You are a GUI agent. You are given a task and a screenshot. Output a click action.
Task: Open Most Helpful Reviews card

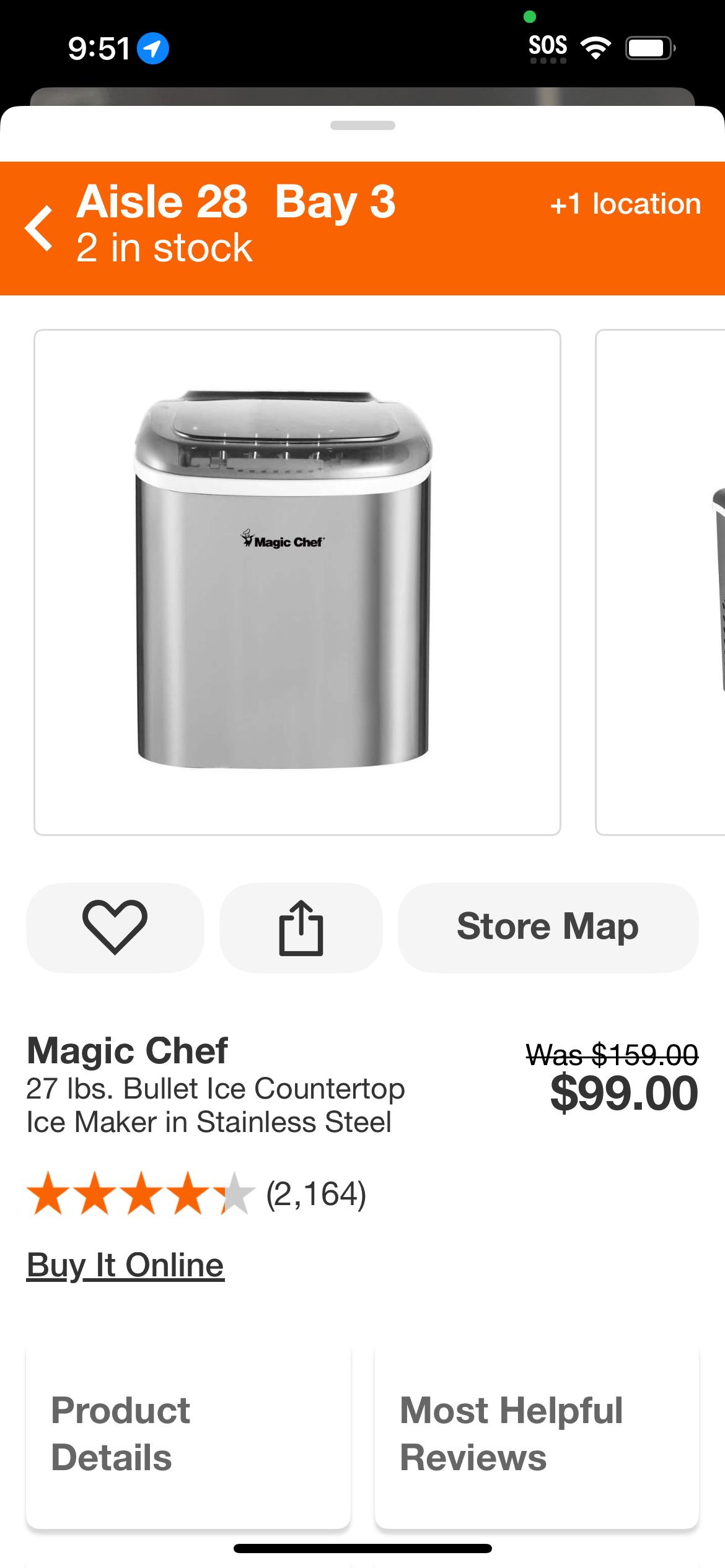point(537,1434)
